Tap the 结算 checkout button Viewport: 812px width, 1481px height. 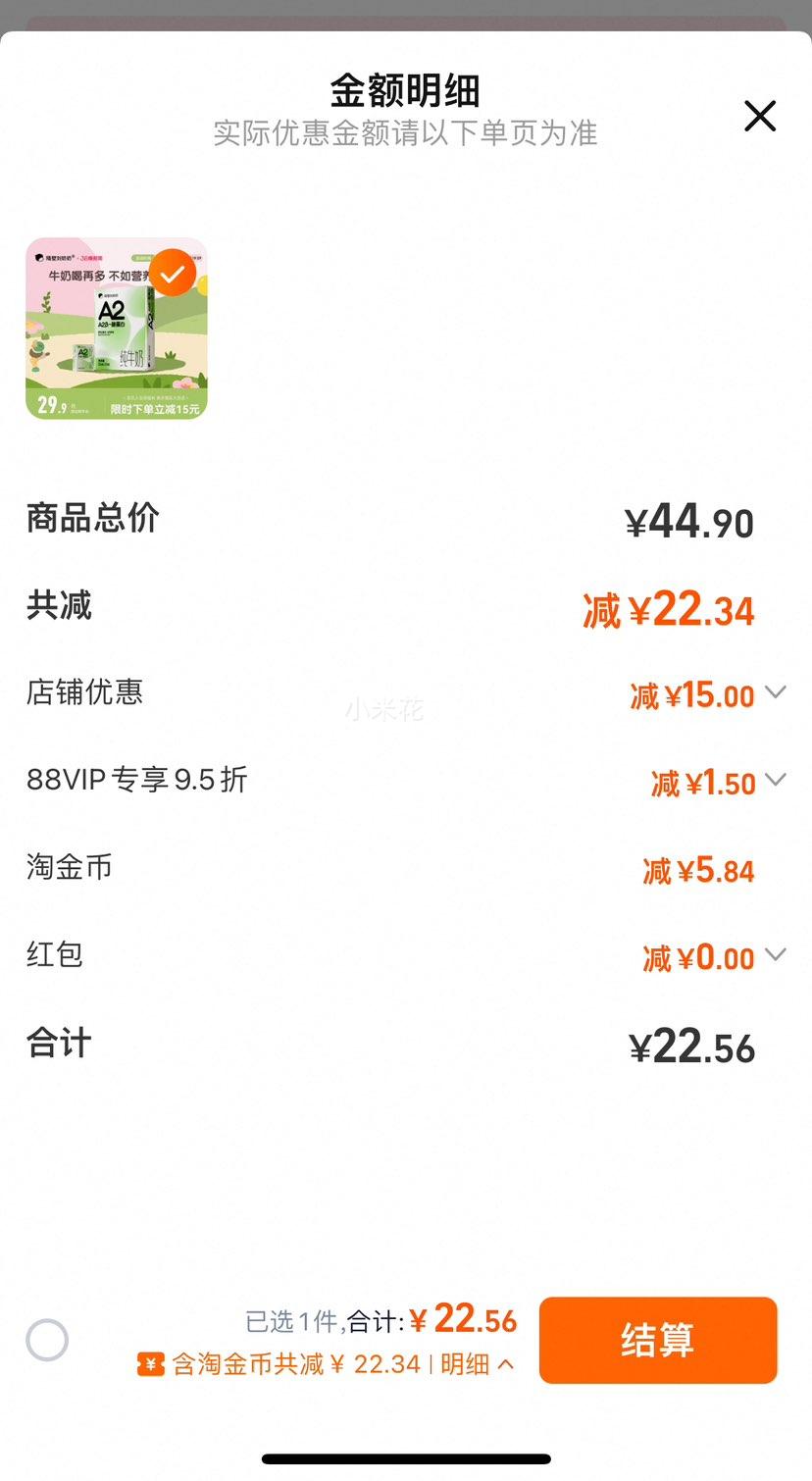point(657,1341)
